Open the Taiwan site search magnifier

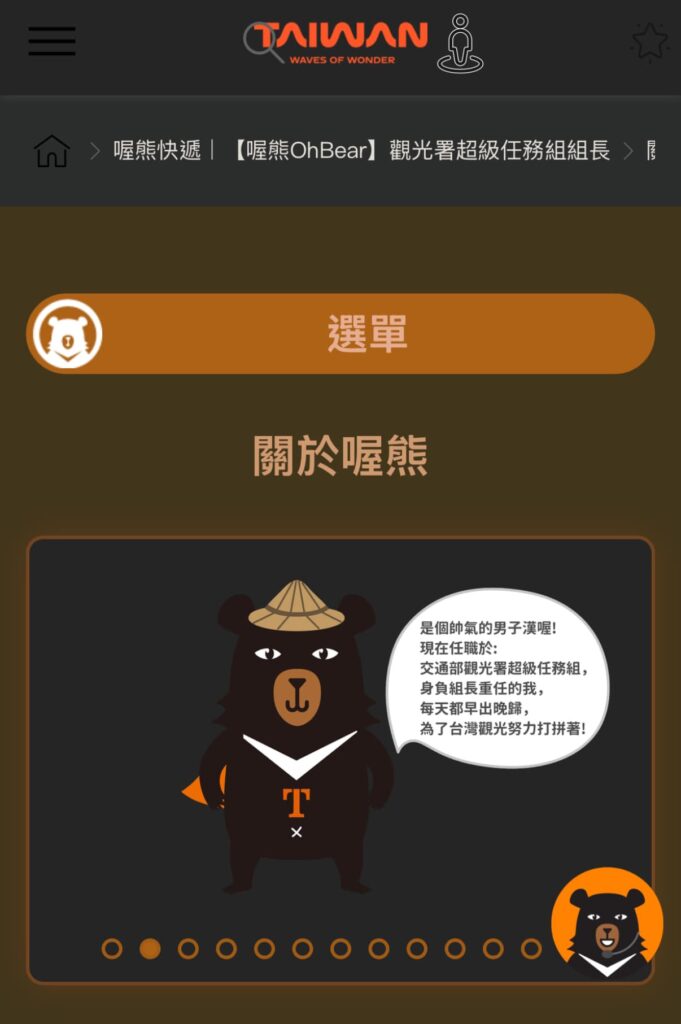[262, 42]
